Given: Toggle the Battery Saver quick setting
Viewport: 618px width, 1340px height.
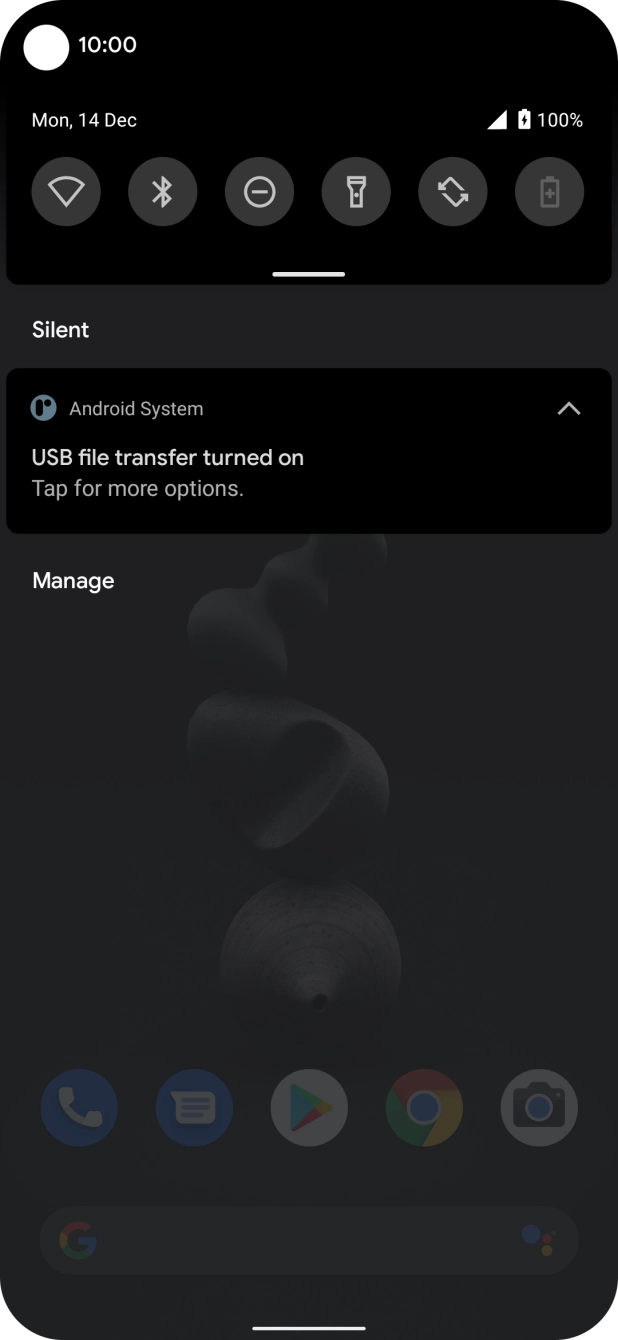Looking at the screenshot, I should coord(549,191).
